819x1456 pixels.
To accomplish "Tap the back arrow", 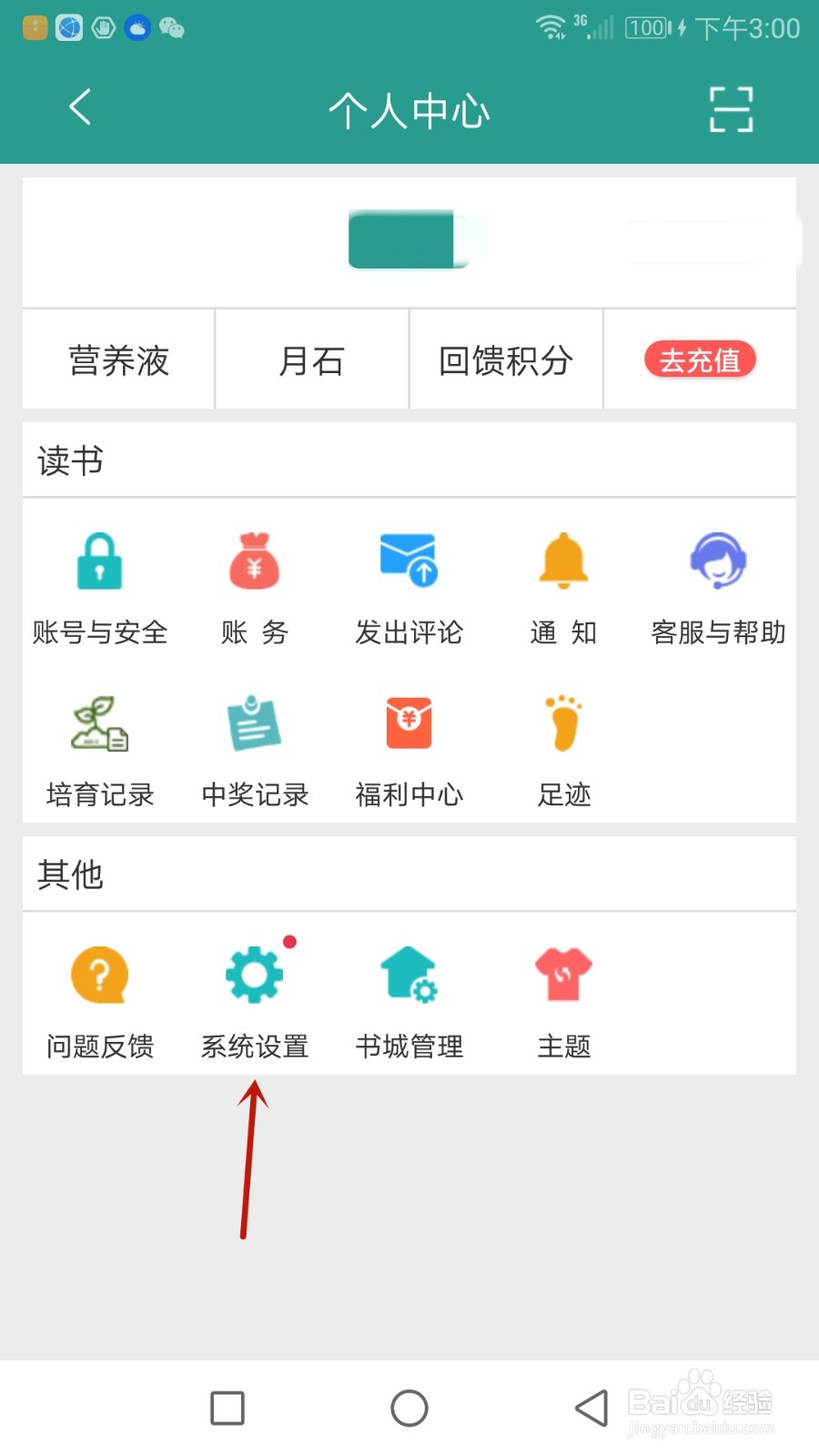I will 80,107.
